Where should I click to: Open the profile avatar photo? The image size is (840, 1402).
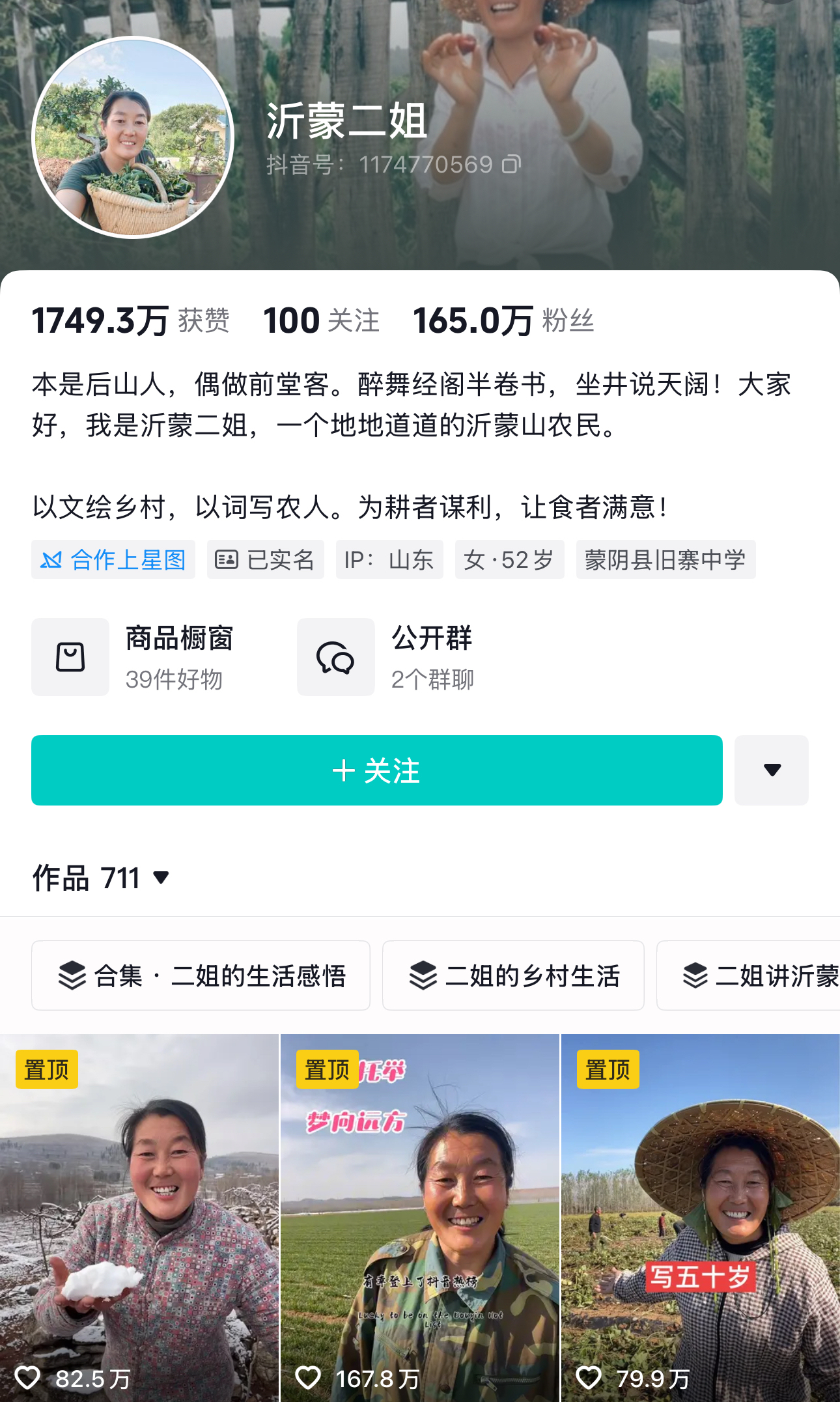click(133, 137)
